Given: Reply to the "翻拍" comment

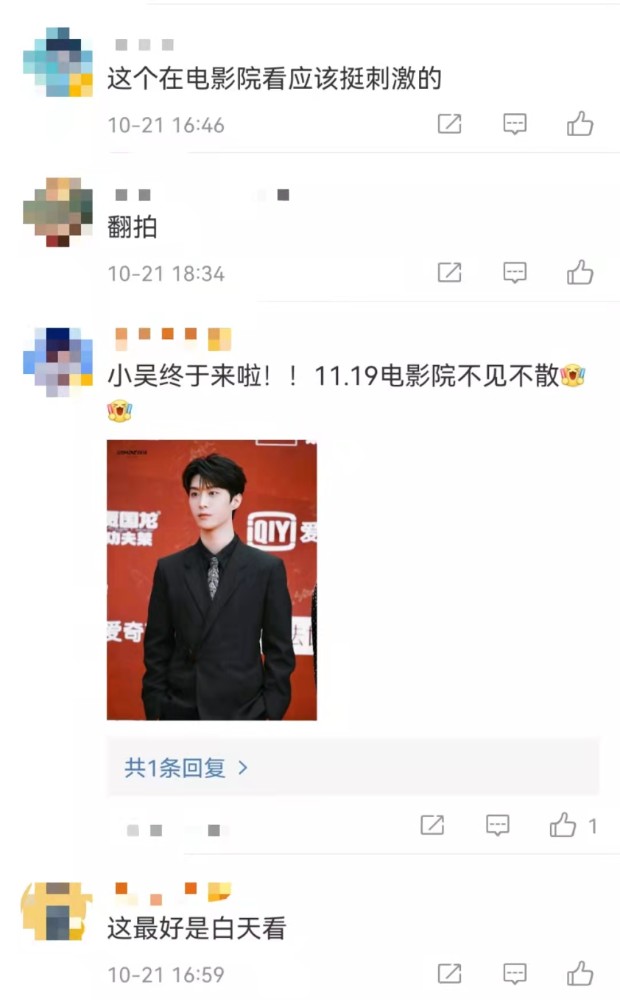Looking at the screenshot, I should [514, 272].
